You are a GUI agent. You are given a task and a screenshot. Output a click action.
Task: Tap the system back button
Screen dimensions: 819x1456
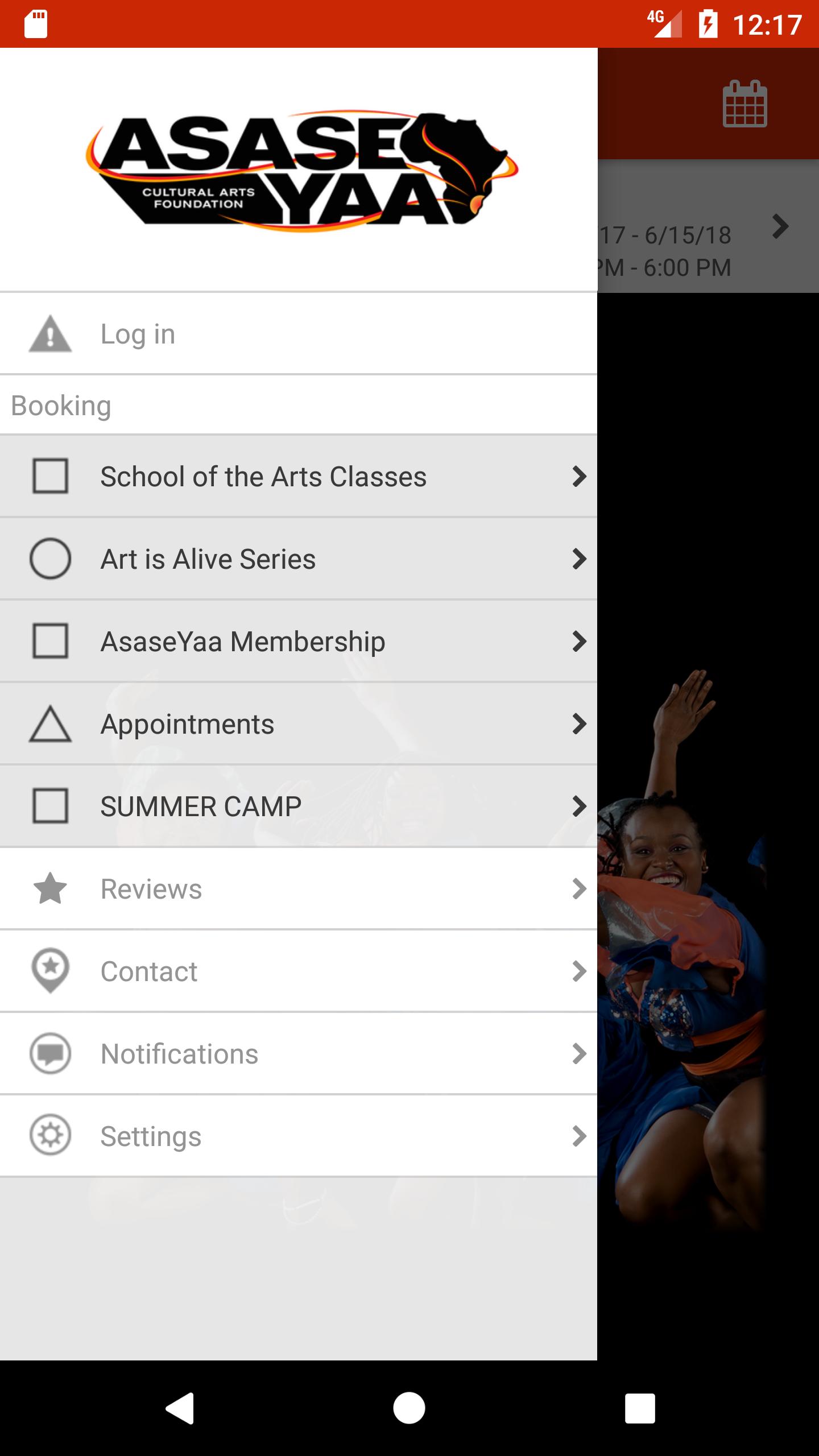[180, 1408]
